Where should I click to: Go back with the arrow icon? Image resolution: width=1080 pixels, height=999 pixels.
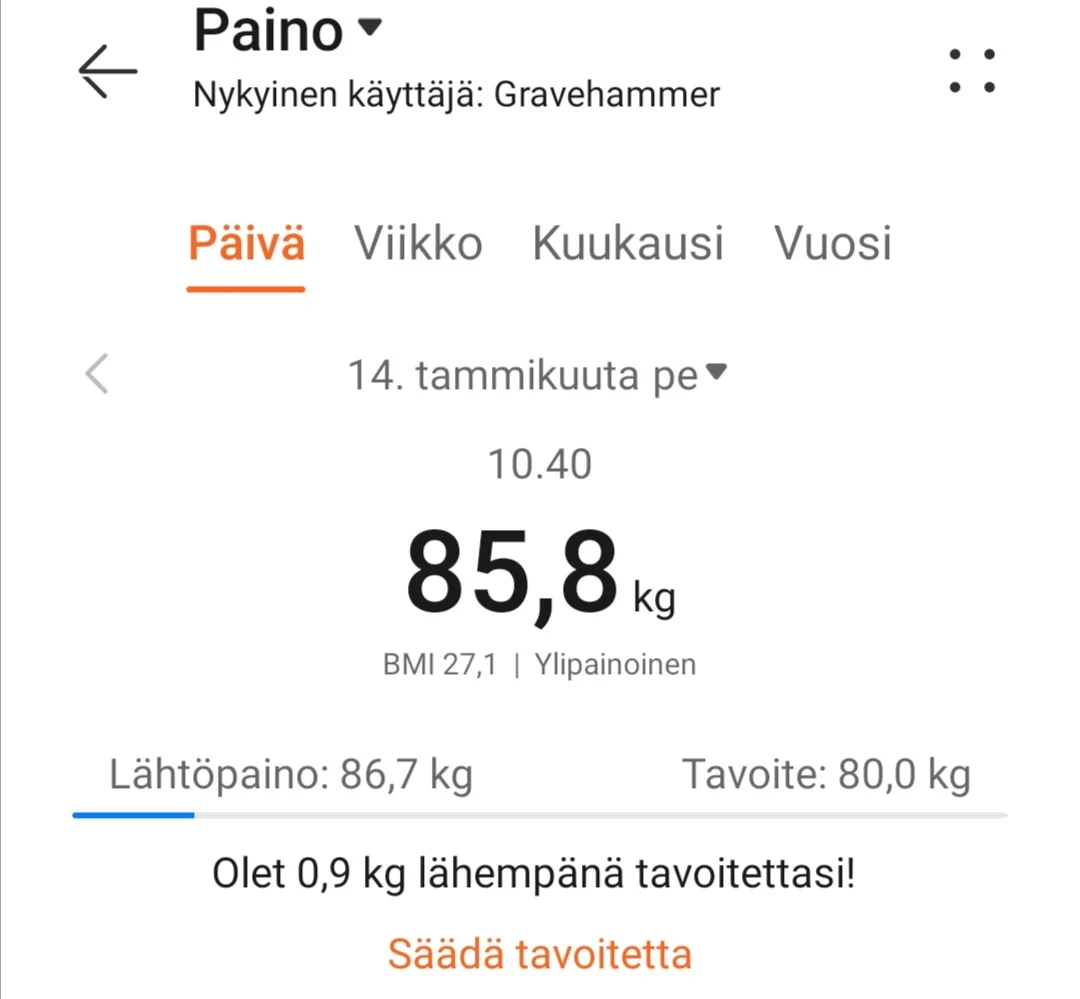[x=107, y=72]
